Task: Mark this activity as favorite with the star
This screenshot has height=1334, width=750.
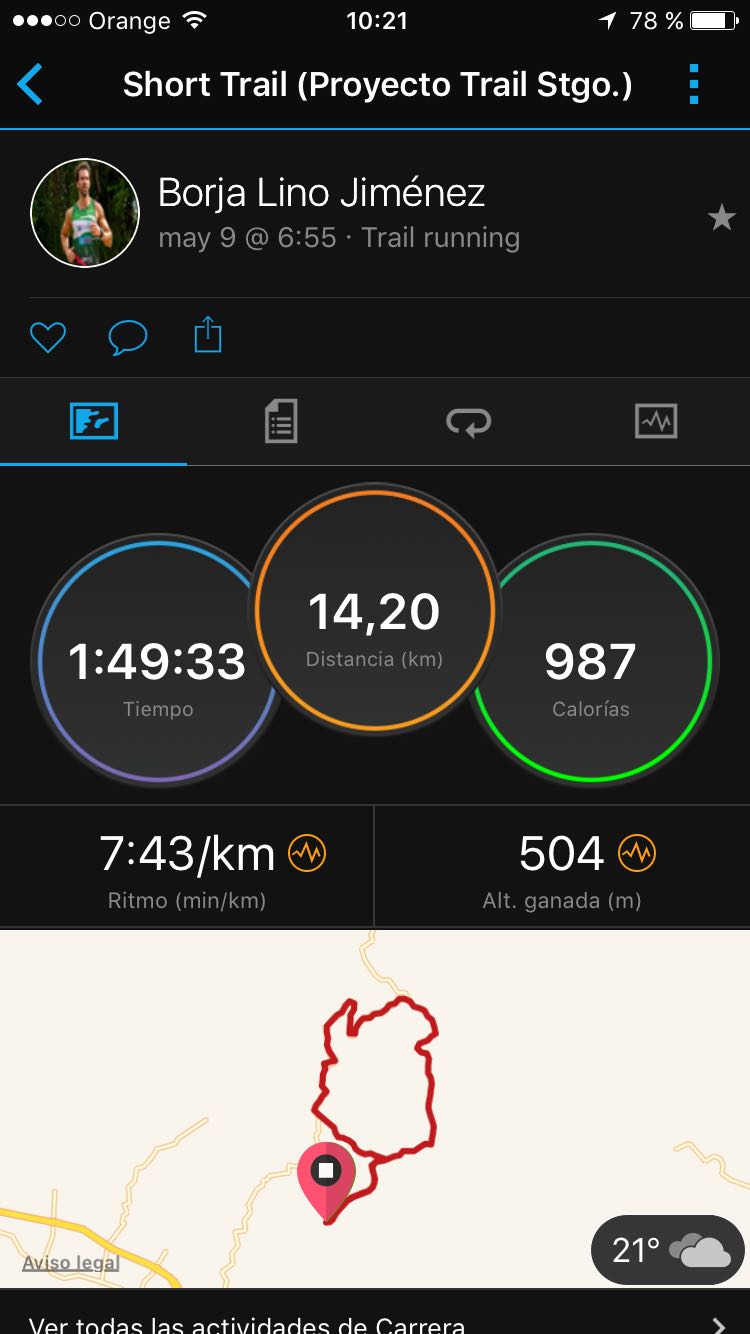Action: [721, 217]
